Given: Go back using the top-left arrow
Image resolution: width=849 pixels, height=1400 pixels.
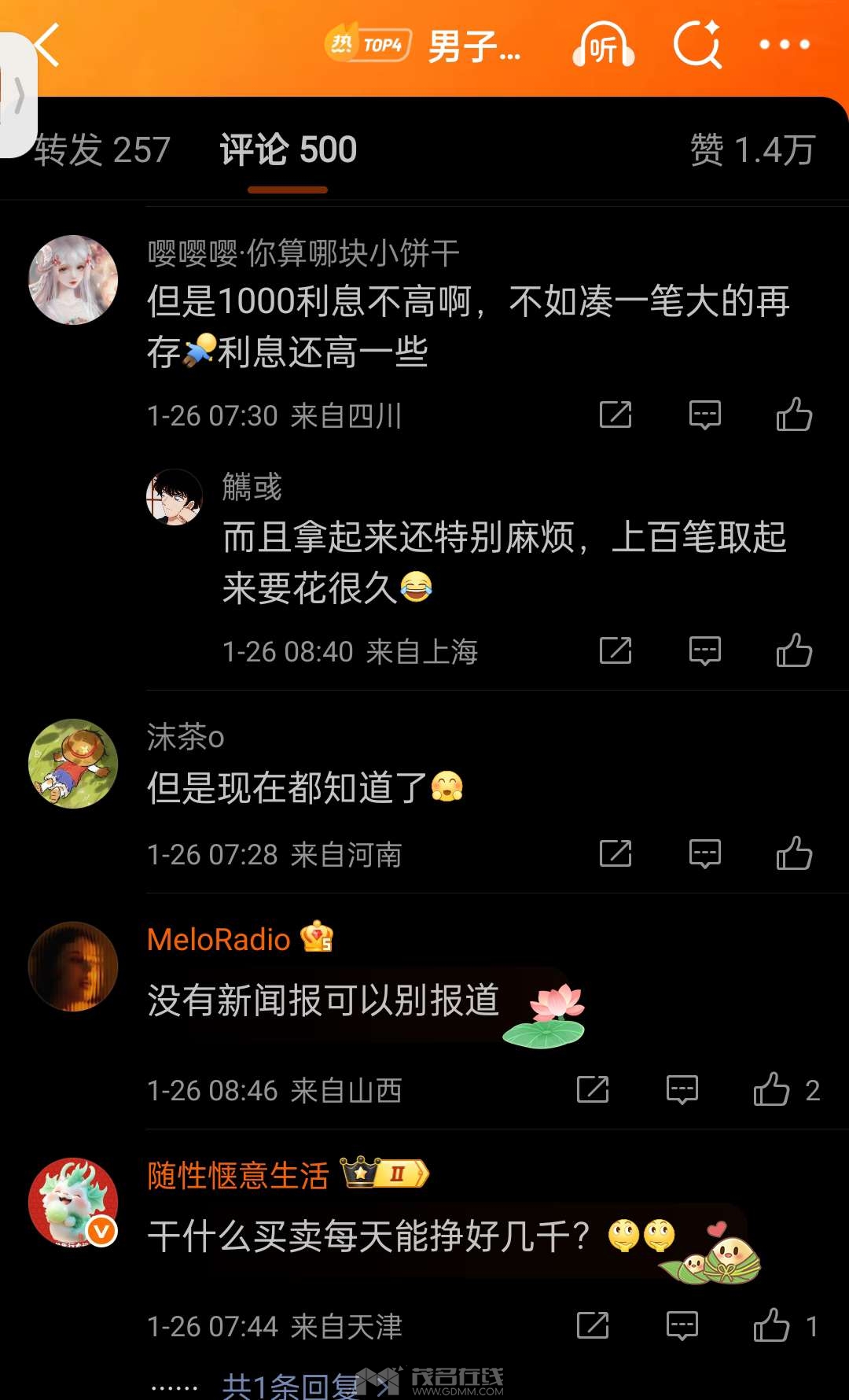Looking at the screenshot, I should pyautogui.click(x=47, y=45).
